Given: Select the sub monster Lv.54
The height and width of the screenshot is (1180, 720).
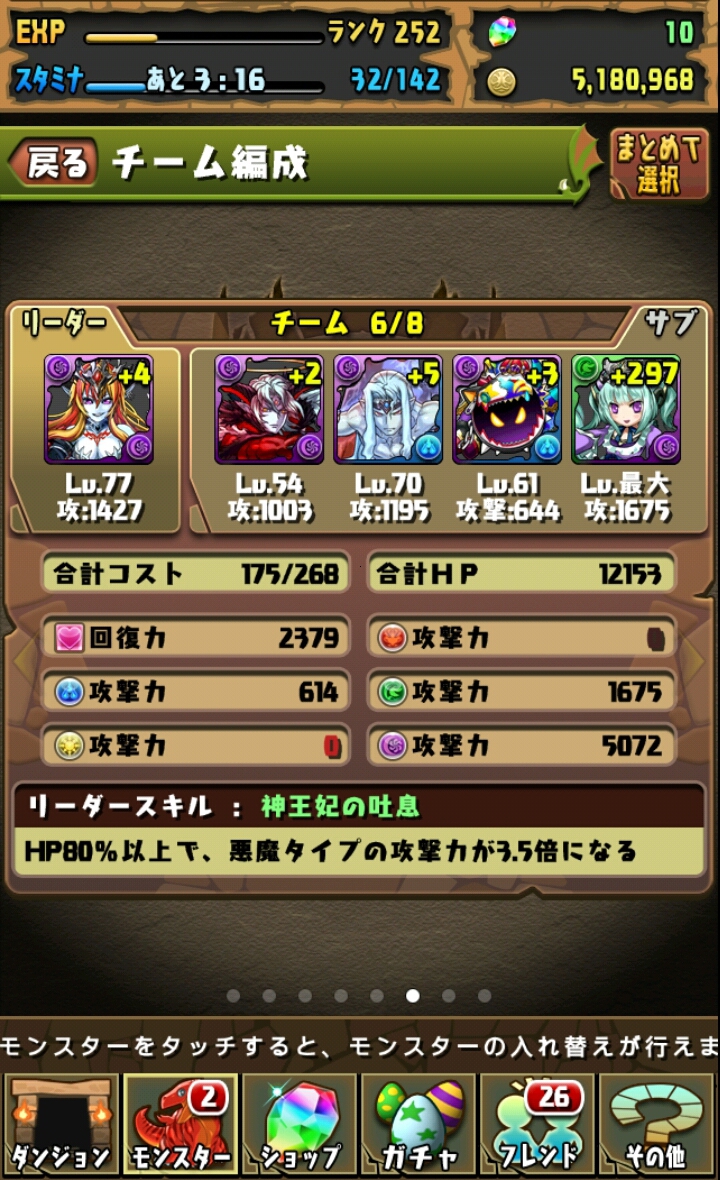Looking at the screenshot, I should (x=269, y=409).
